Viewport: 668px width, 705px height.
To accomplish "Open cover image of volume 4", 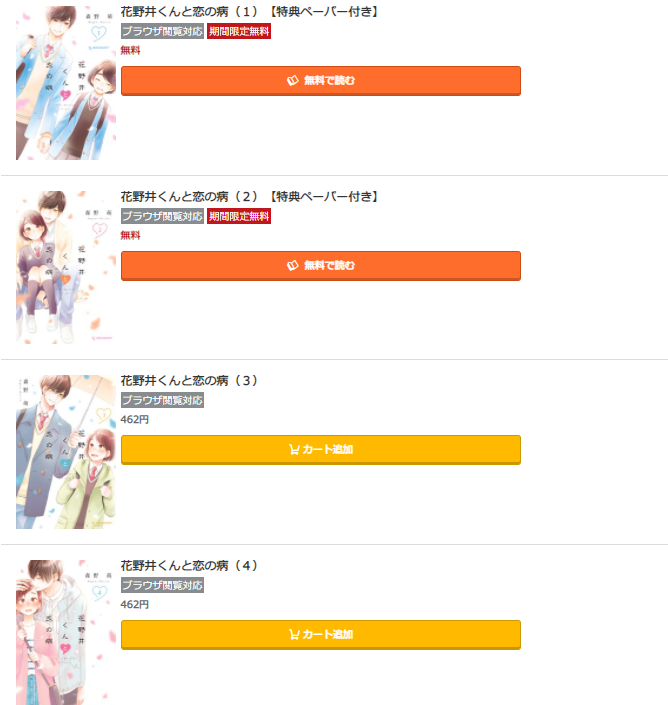I will coord(66,632).
